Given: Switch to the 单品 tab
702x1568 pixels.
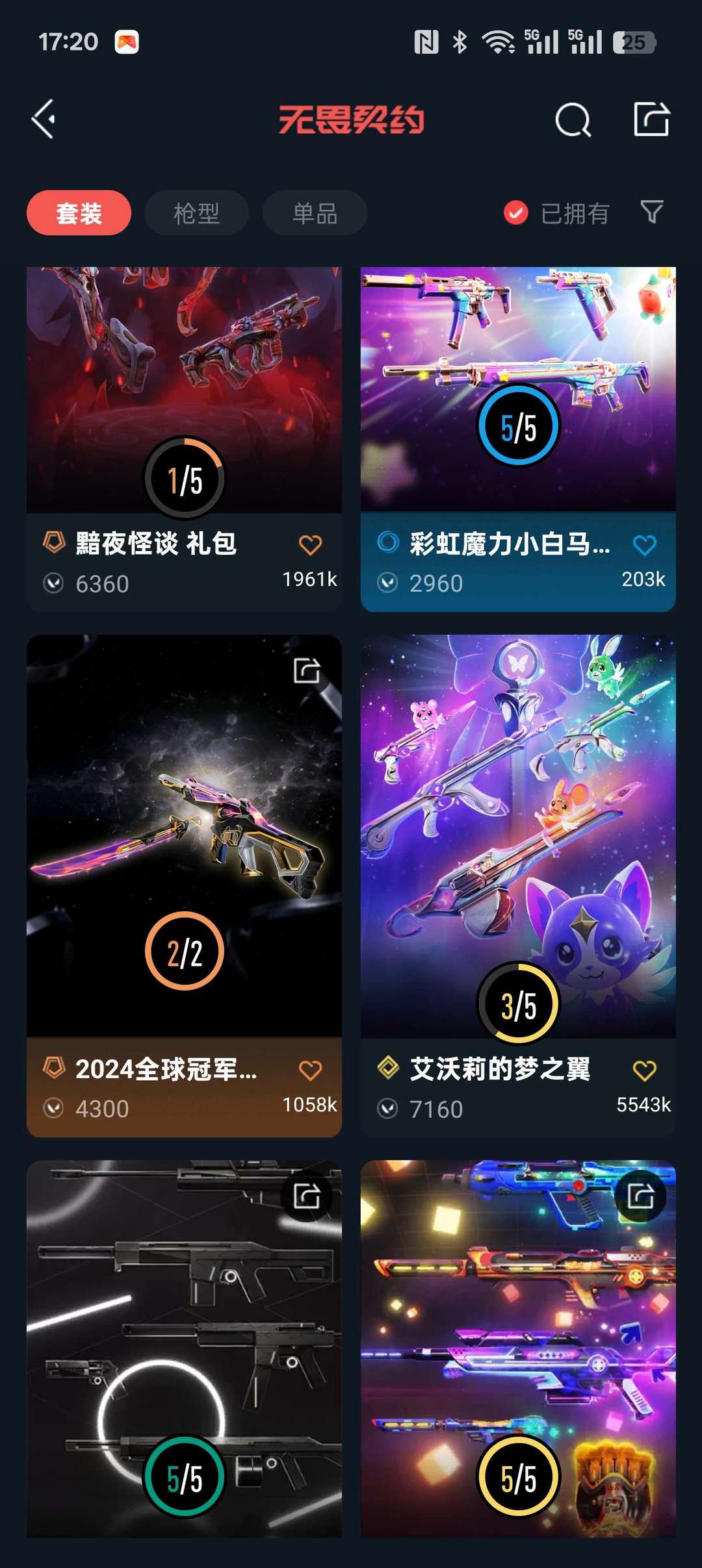Looking at the screenshot, I should point(315,213).
